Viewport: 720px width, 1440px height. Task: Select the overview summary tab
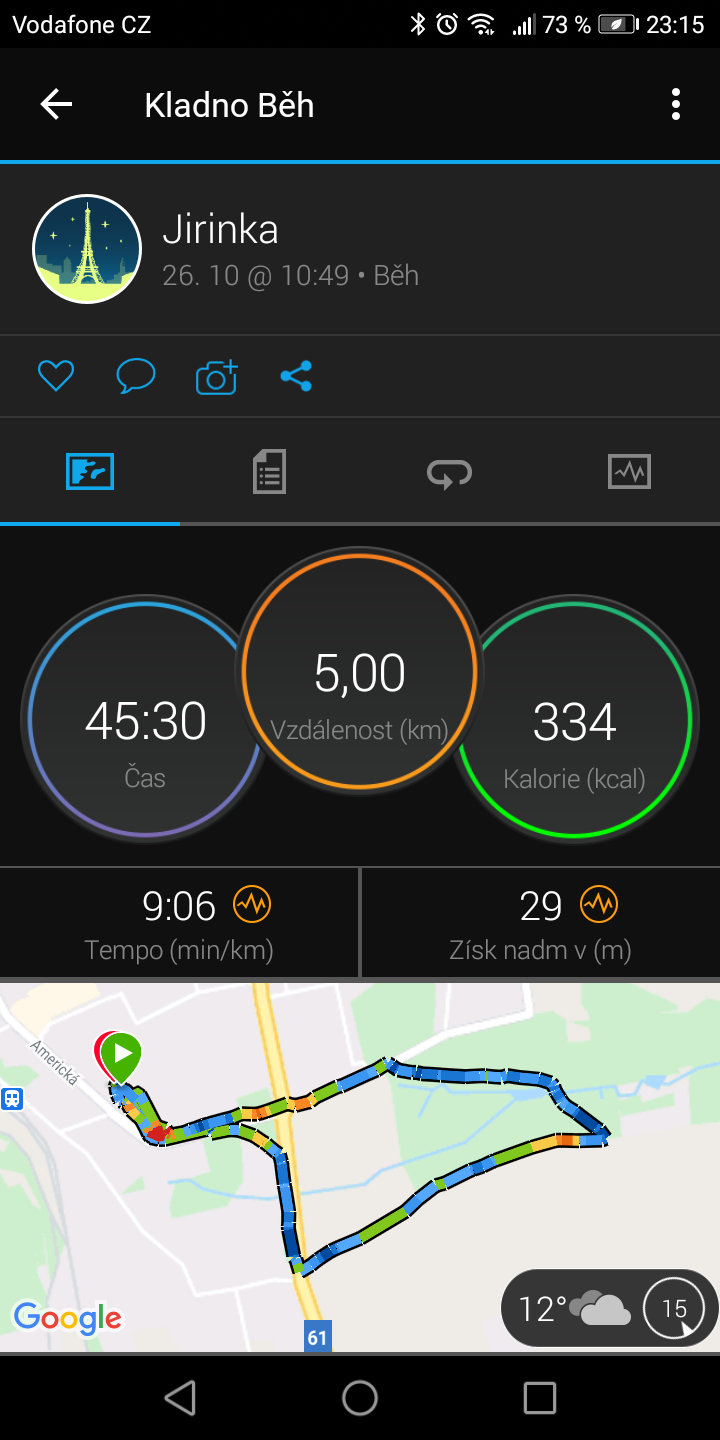click(90, 471)
